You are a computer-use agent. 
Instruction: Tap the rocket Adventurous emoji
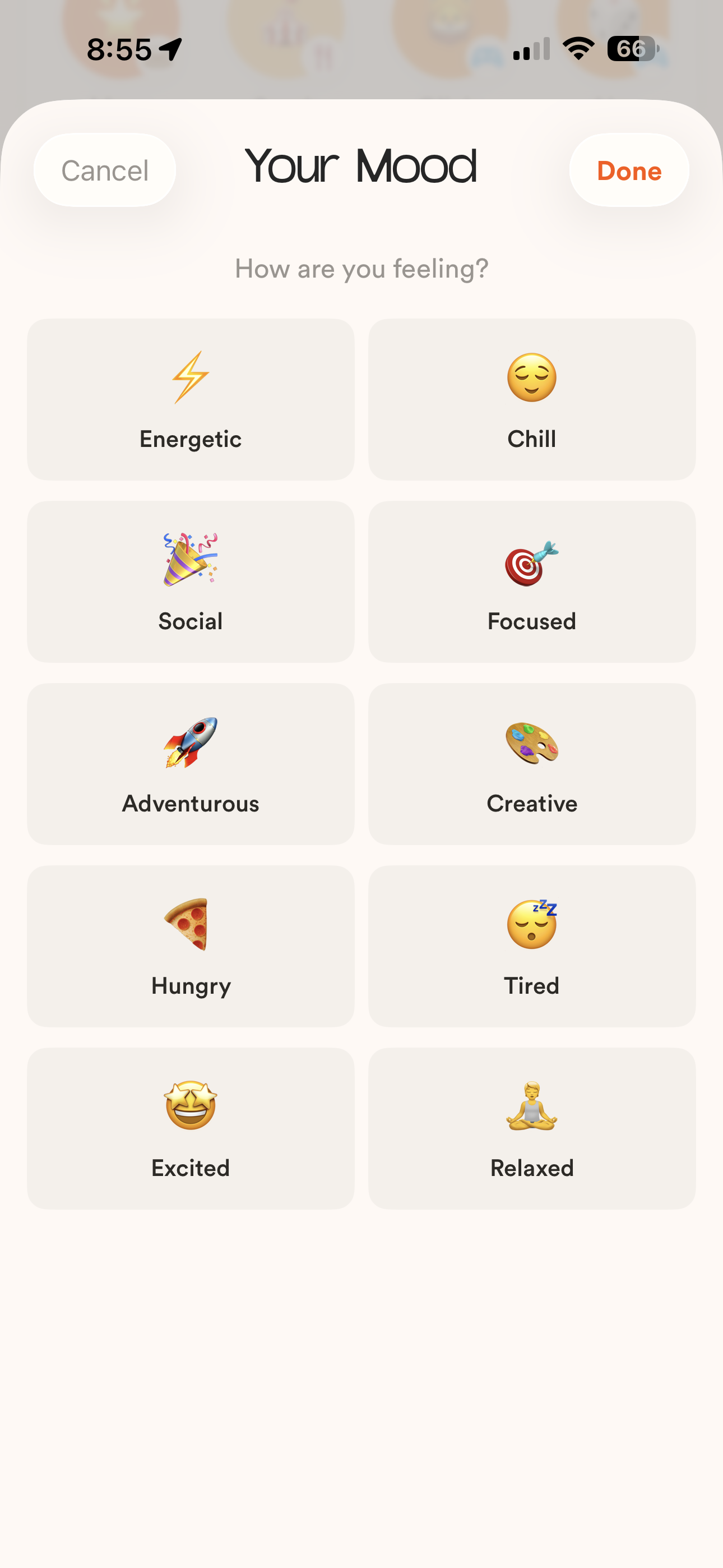[191, 743]
